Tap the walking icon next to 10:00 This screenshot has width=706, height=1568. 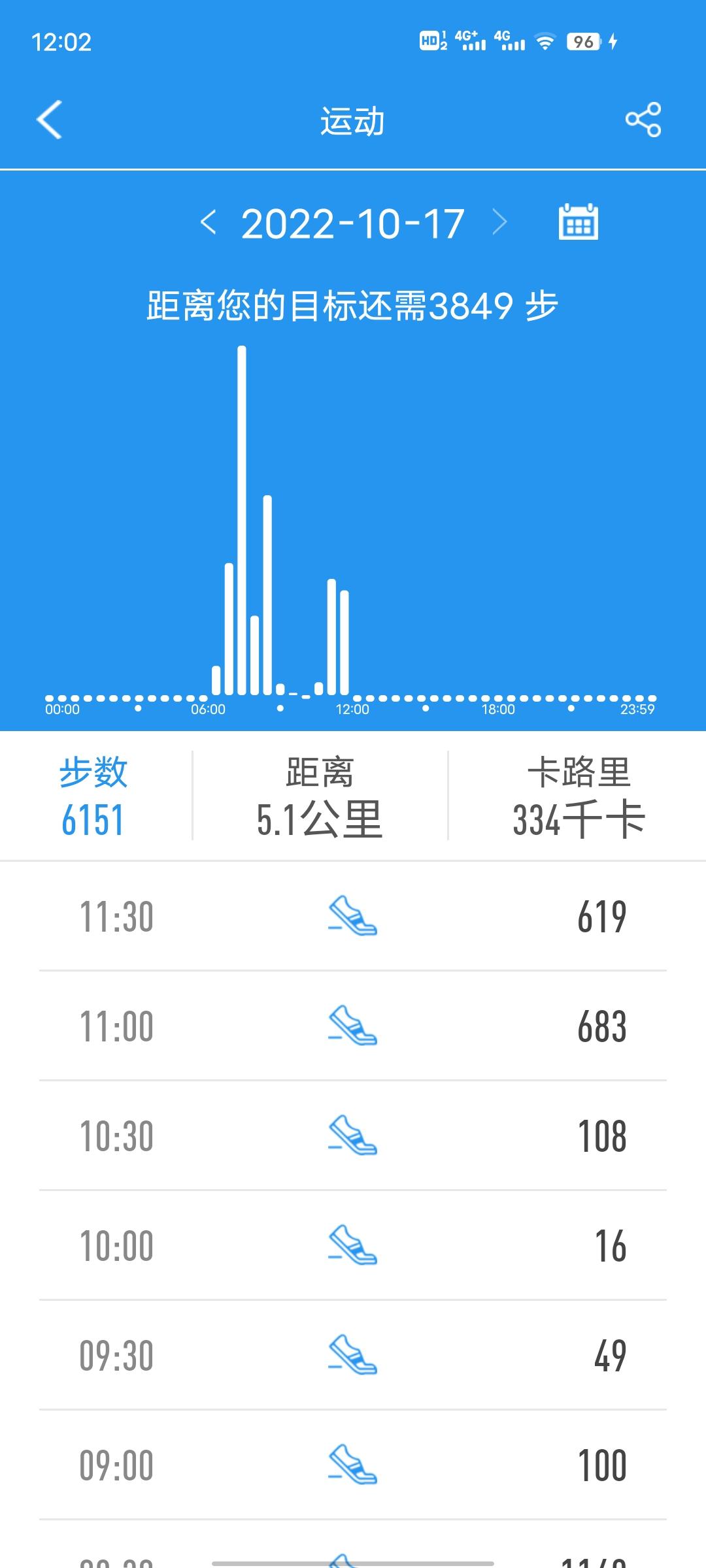point(353,1245)
